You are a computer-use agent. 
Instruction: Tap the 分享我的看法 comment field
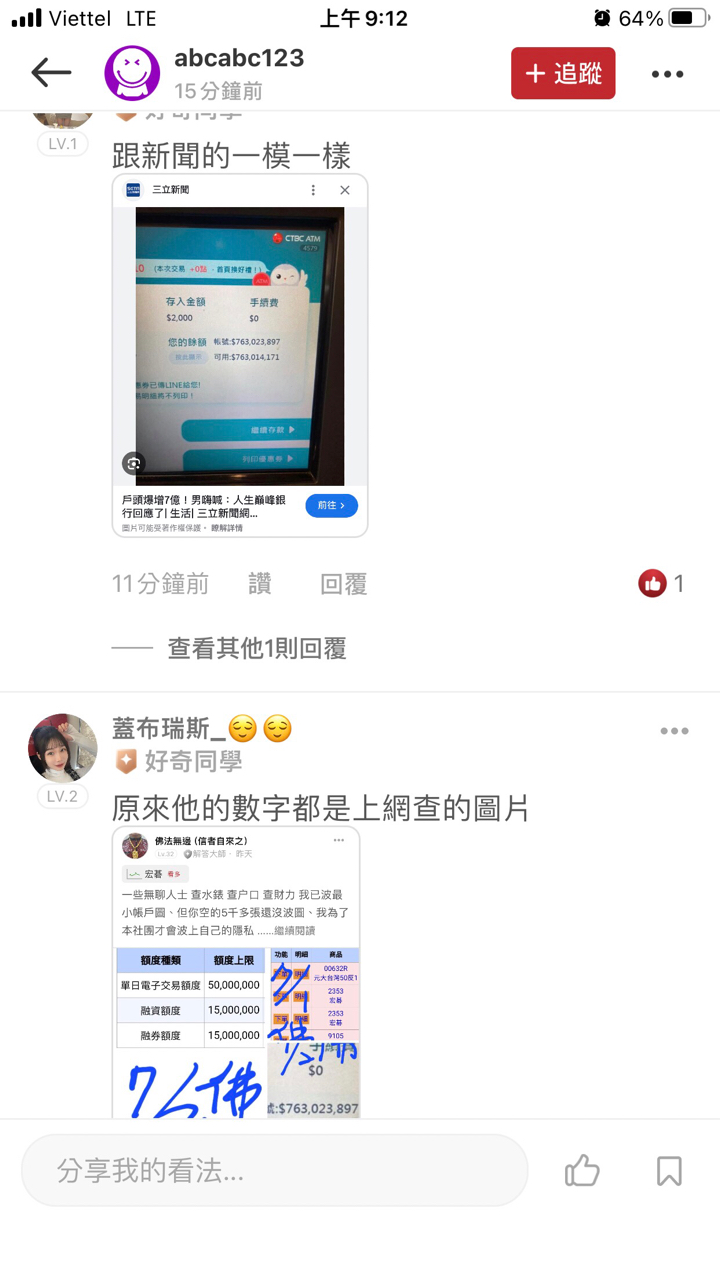[x=275, y=1170]
